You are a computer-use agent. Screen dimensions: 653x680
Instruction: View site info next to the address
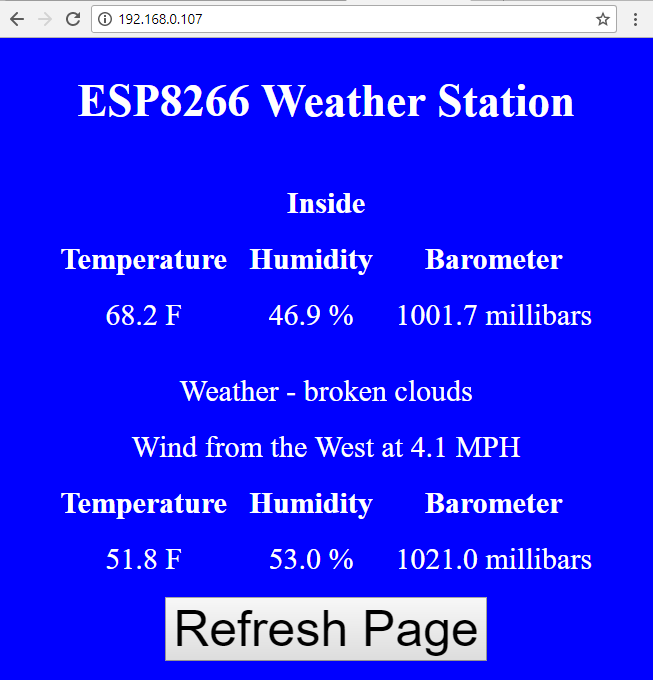click(105, 19)
